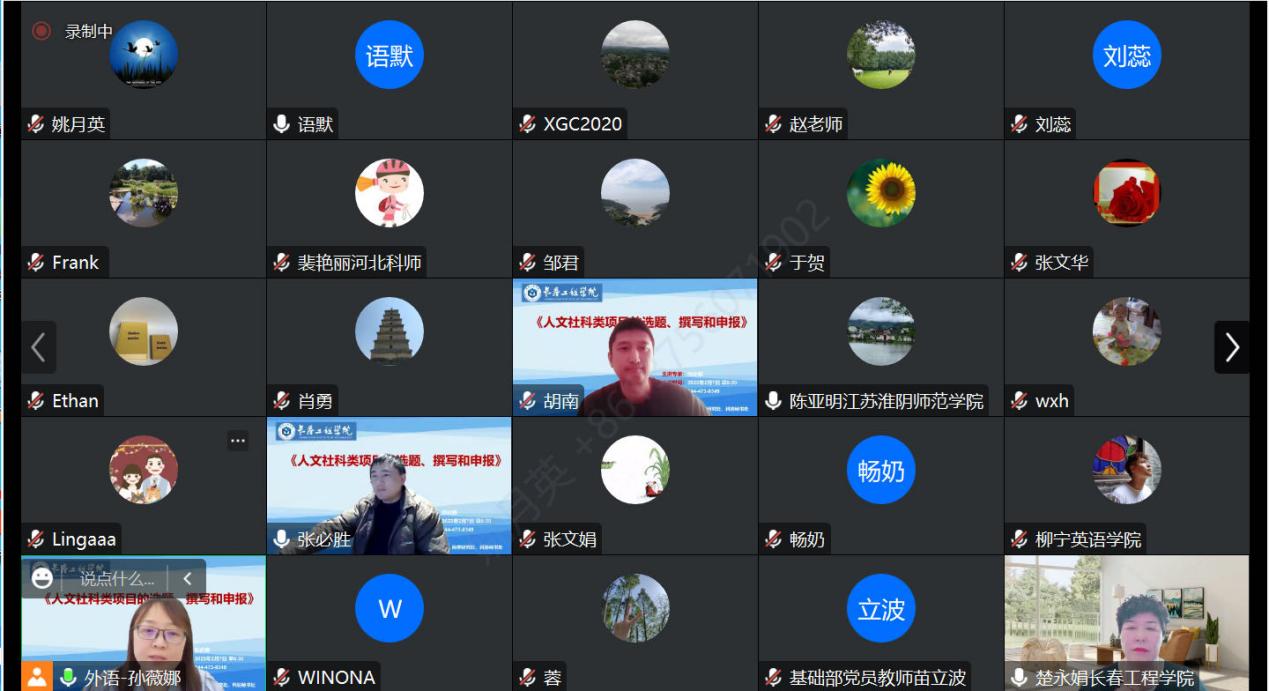The width and height of the screenshot is (1269, 691).
Task: Select 基础部党员教师苗立波's participant tile
Action: [x=881, y=620]
